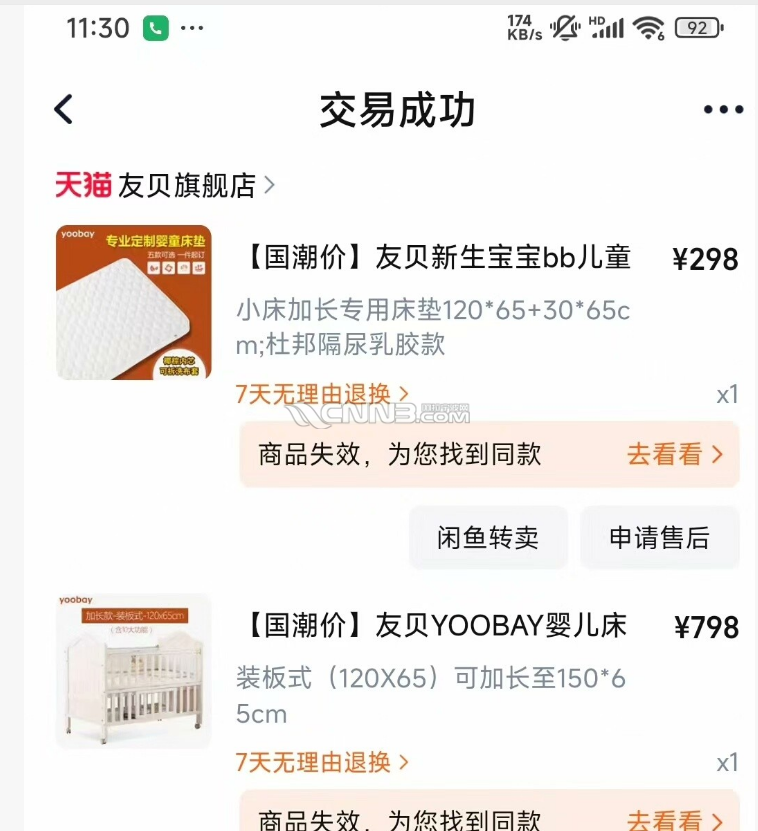Tap 去看看 under the mattress item

click(674, 454)
